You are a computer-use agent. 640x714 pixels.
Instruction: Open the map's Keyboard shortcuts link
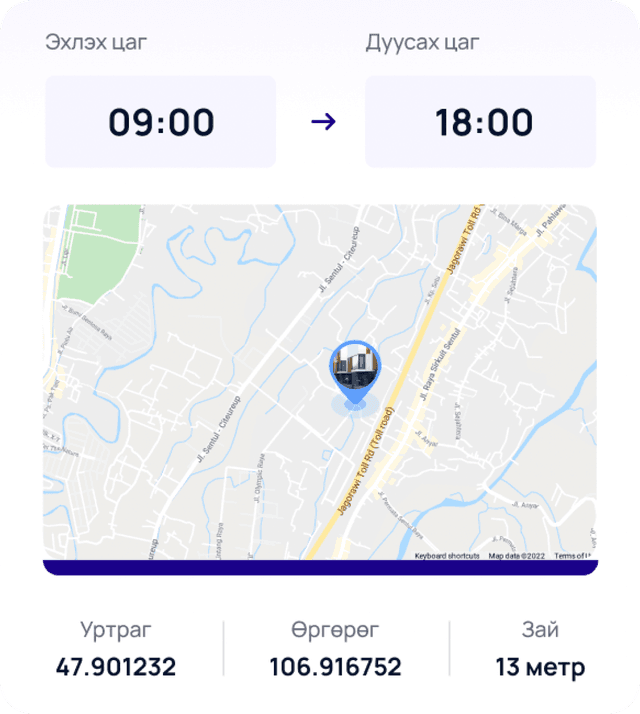pos(447,556)
